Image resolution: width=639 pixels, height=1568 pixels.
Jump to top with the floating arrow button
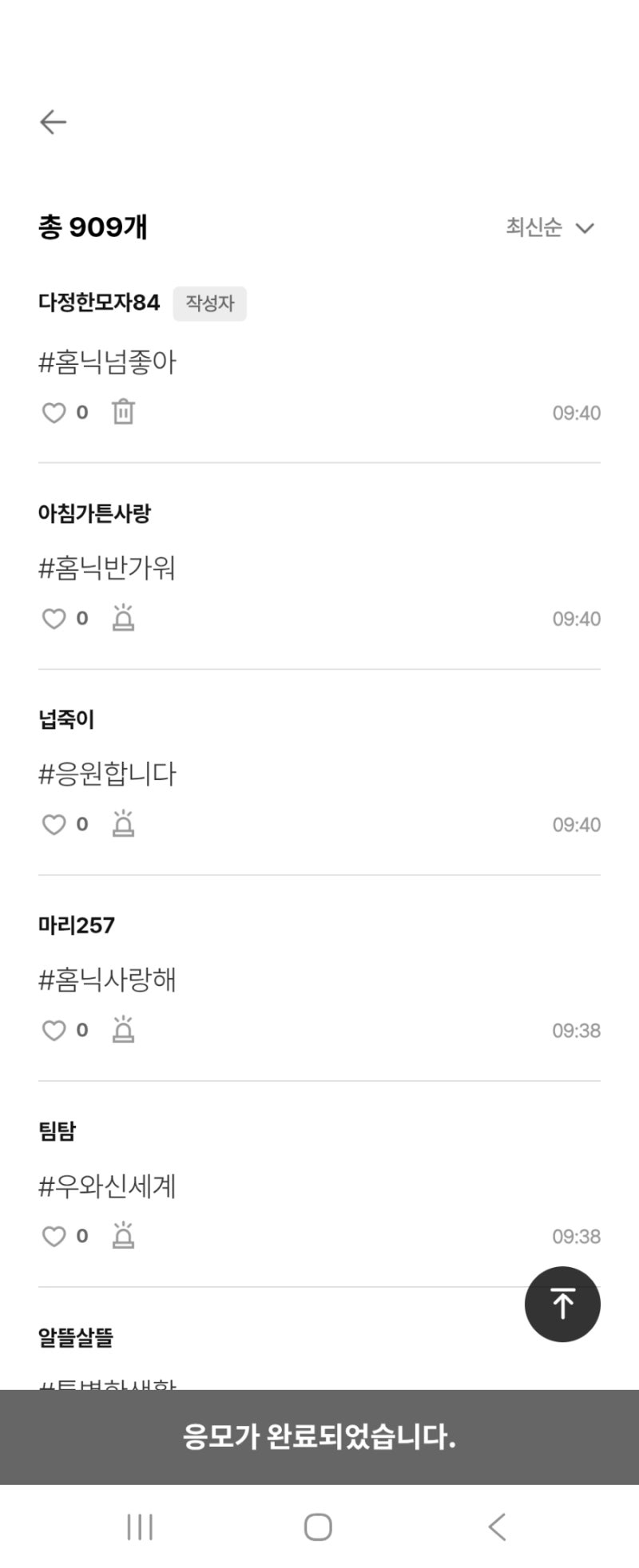[562, 1304]
